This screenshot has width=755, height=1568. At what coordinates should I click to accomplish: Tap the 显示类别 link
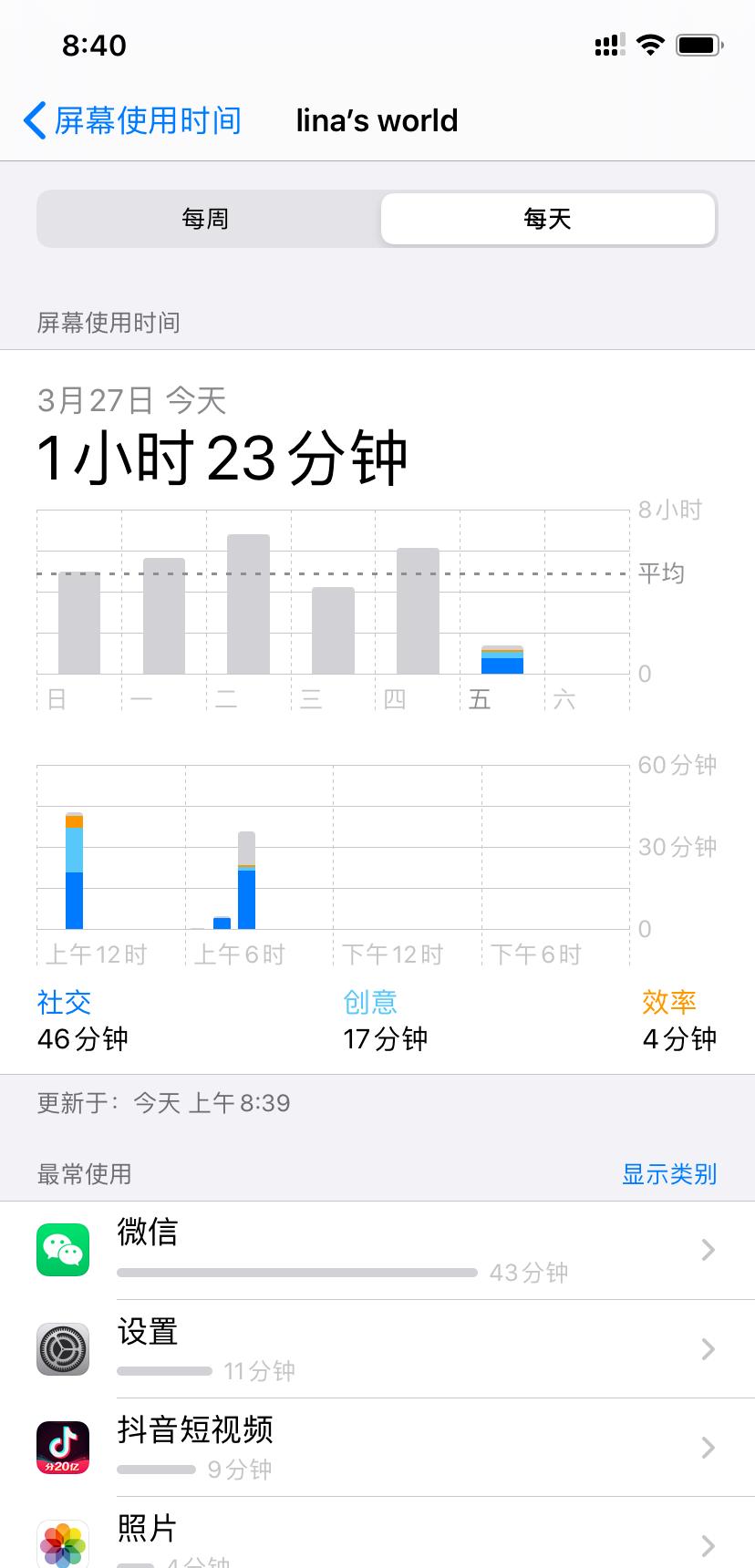click(668, 1174)
